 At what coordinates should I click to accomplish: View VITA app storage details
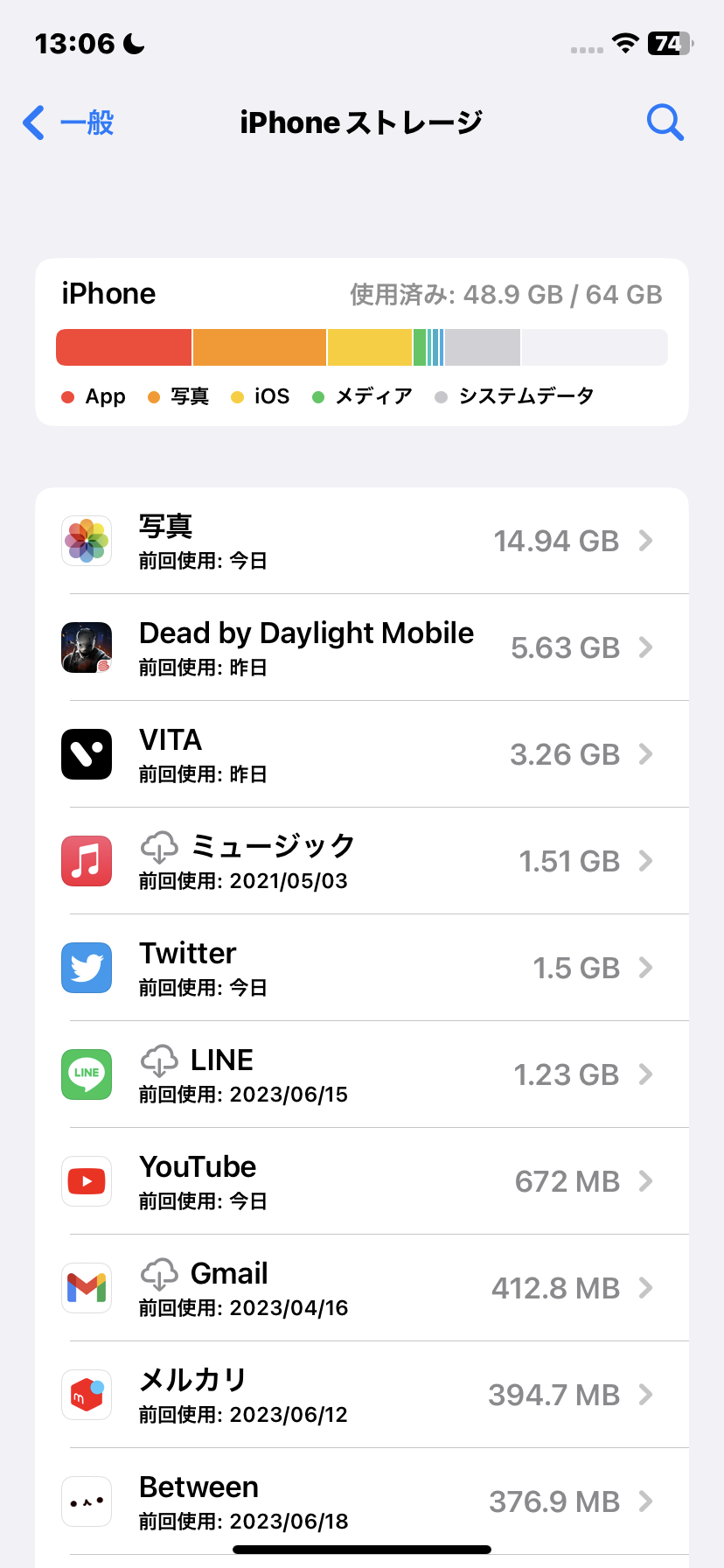[x=362, y=754]
